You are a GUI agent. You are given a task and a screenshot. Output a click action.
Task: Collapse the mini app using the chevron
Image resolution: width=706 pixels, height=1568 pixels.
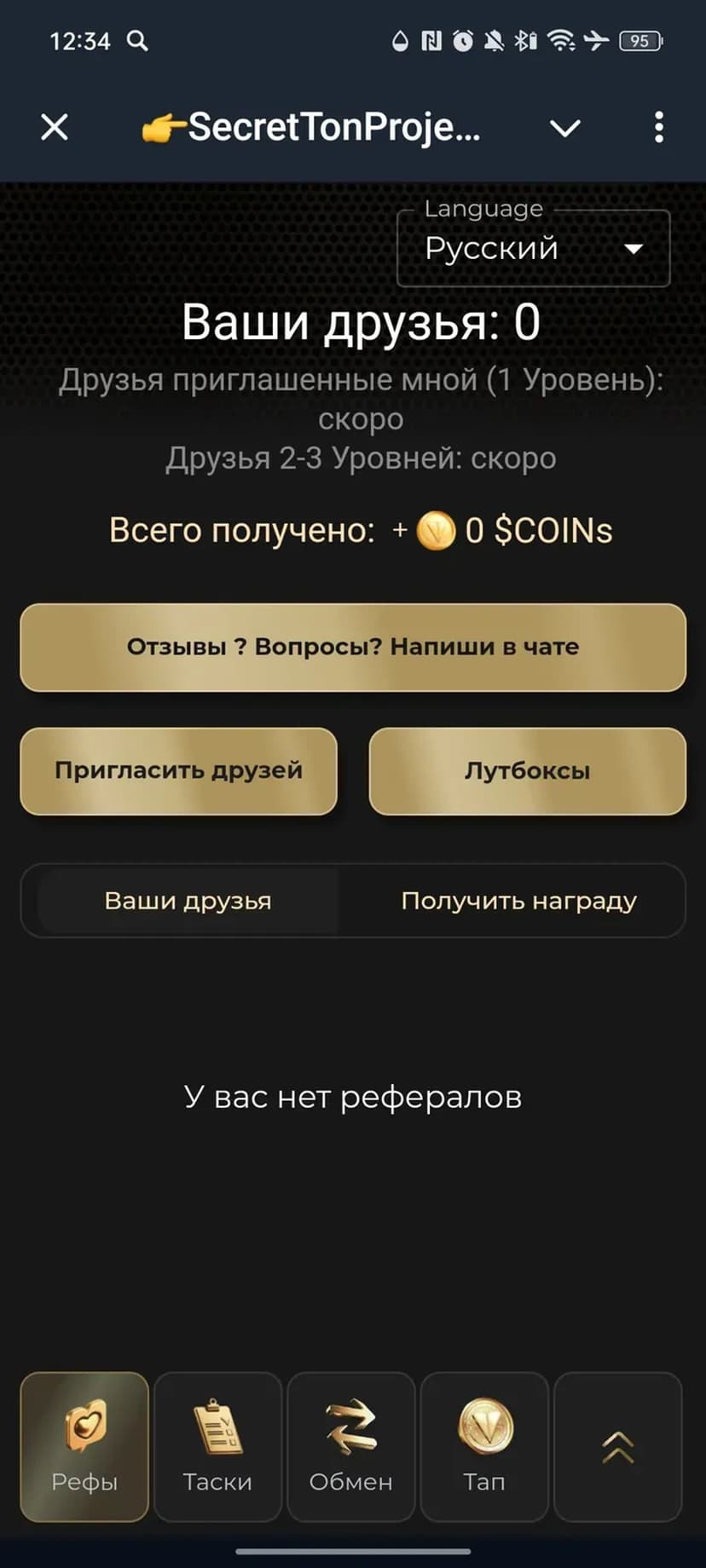(x=564, y=128)
